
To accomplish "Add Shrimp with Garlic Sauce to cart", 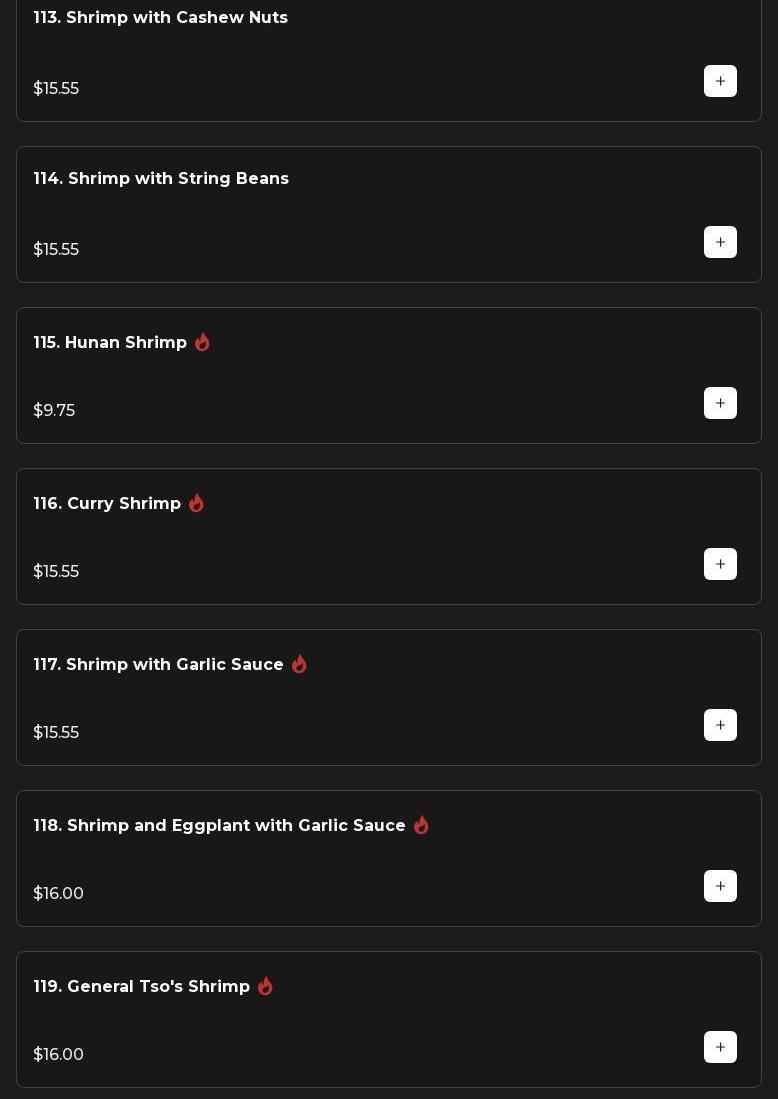I will pos(720,725).
